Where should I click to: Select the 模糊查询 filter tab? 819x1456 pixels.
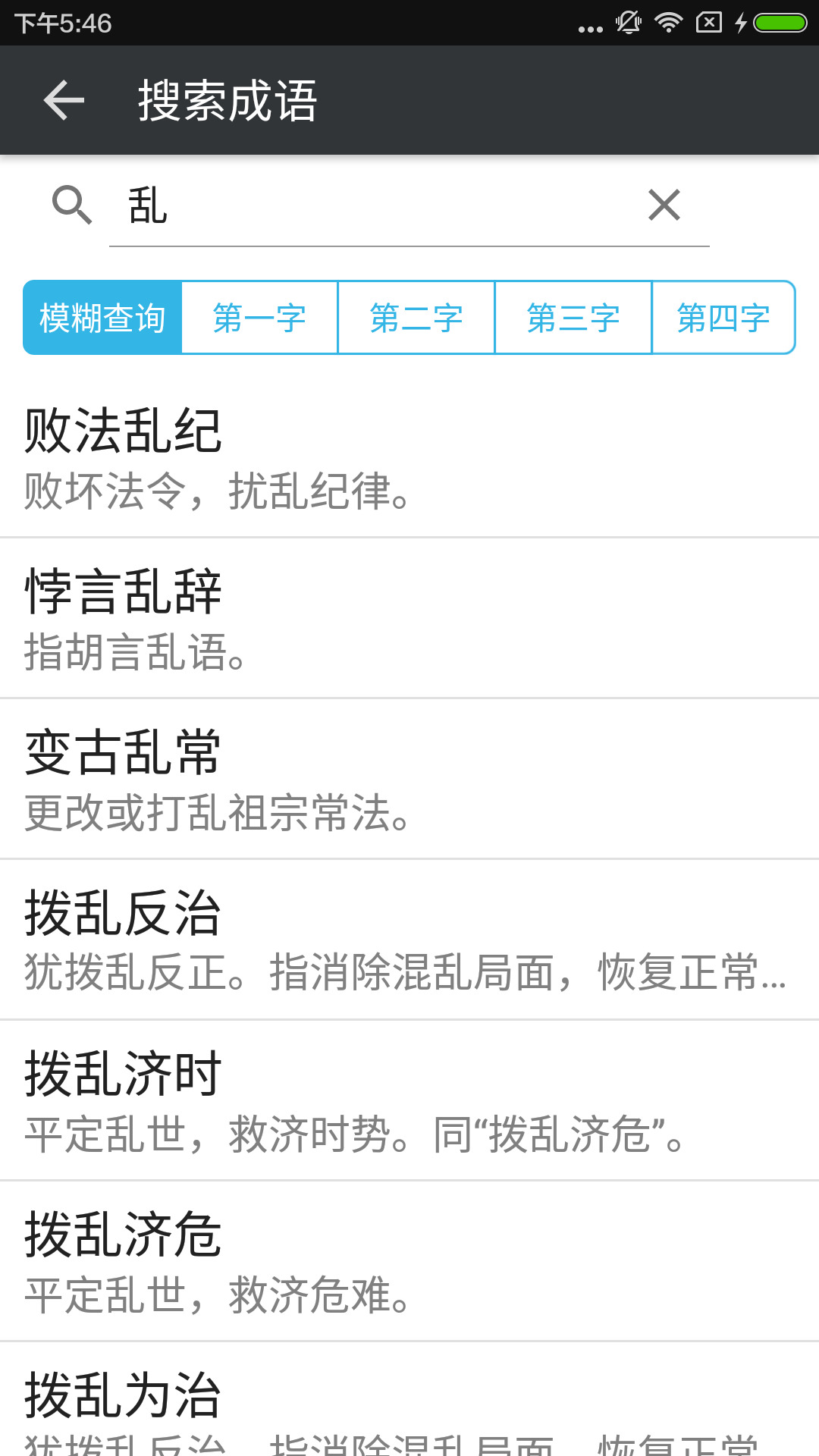103,318
